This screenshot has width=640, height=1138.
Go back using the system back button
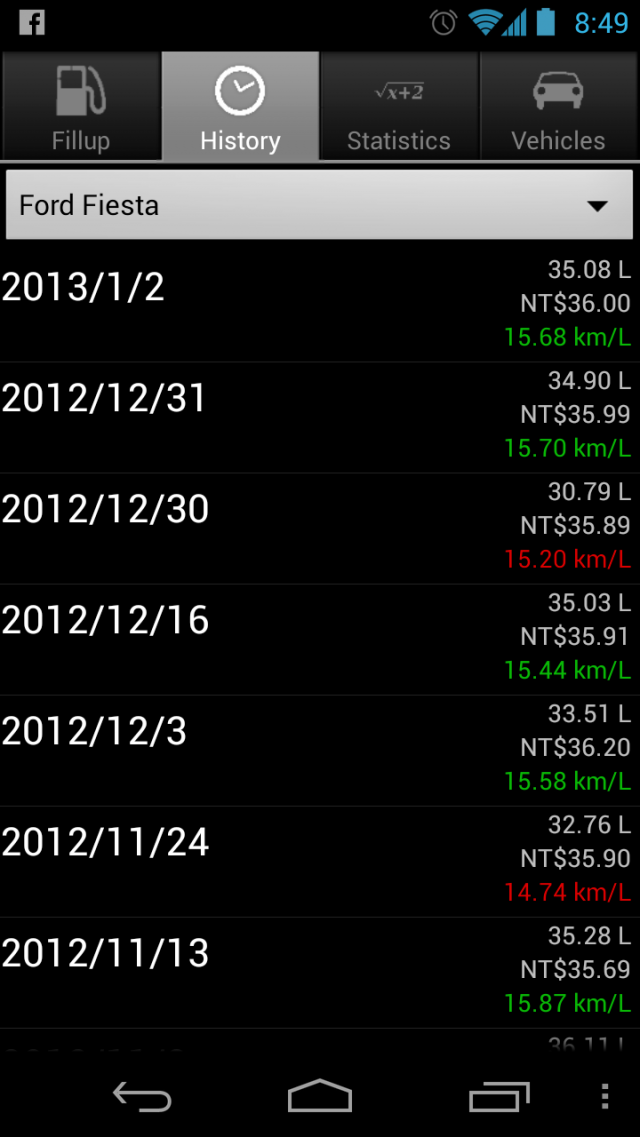click(x=142, y=1096)
